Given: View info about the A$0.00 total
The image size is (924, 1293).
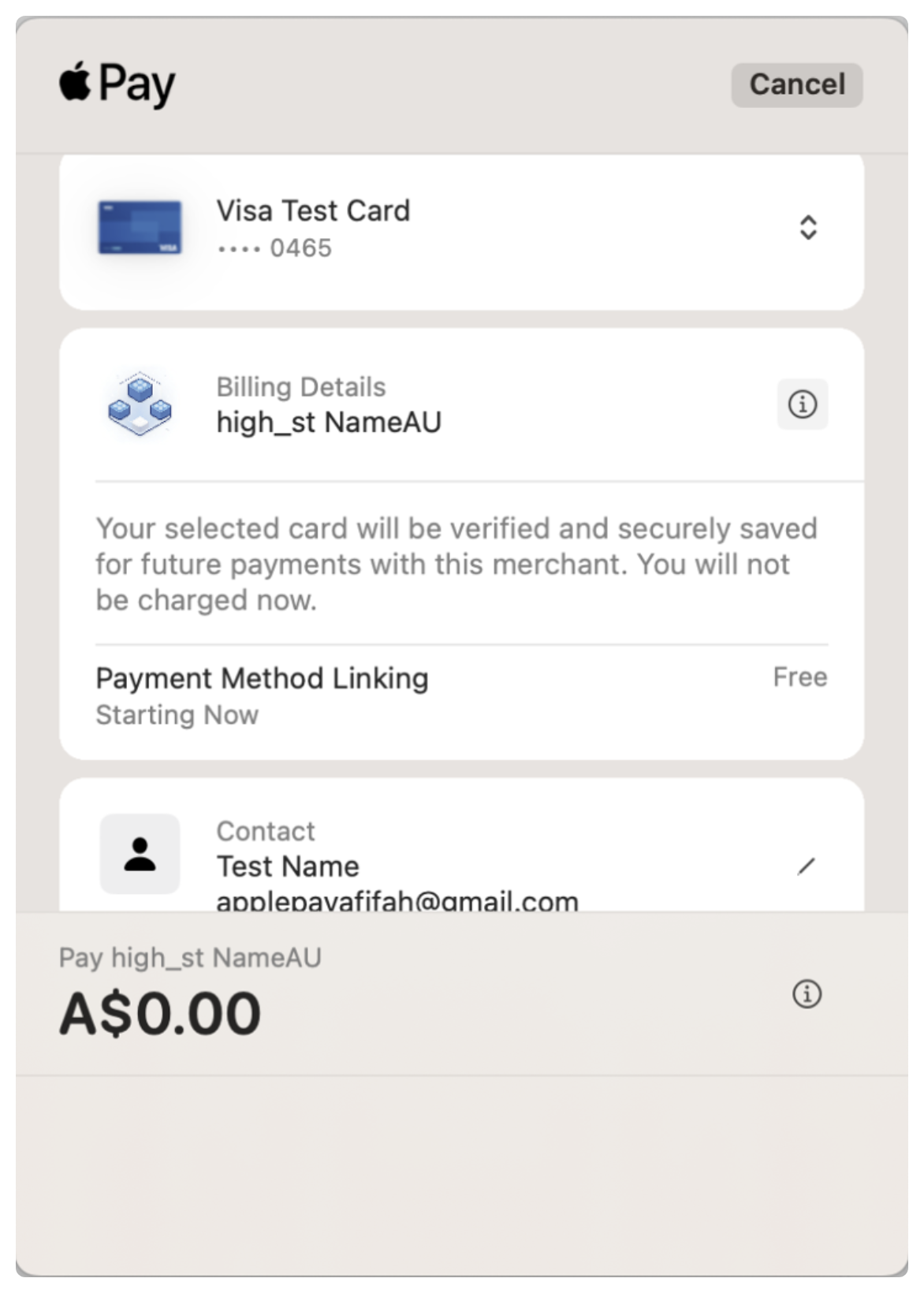Looking at the screenshot, I should [x=806, y=993].
